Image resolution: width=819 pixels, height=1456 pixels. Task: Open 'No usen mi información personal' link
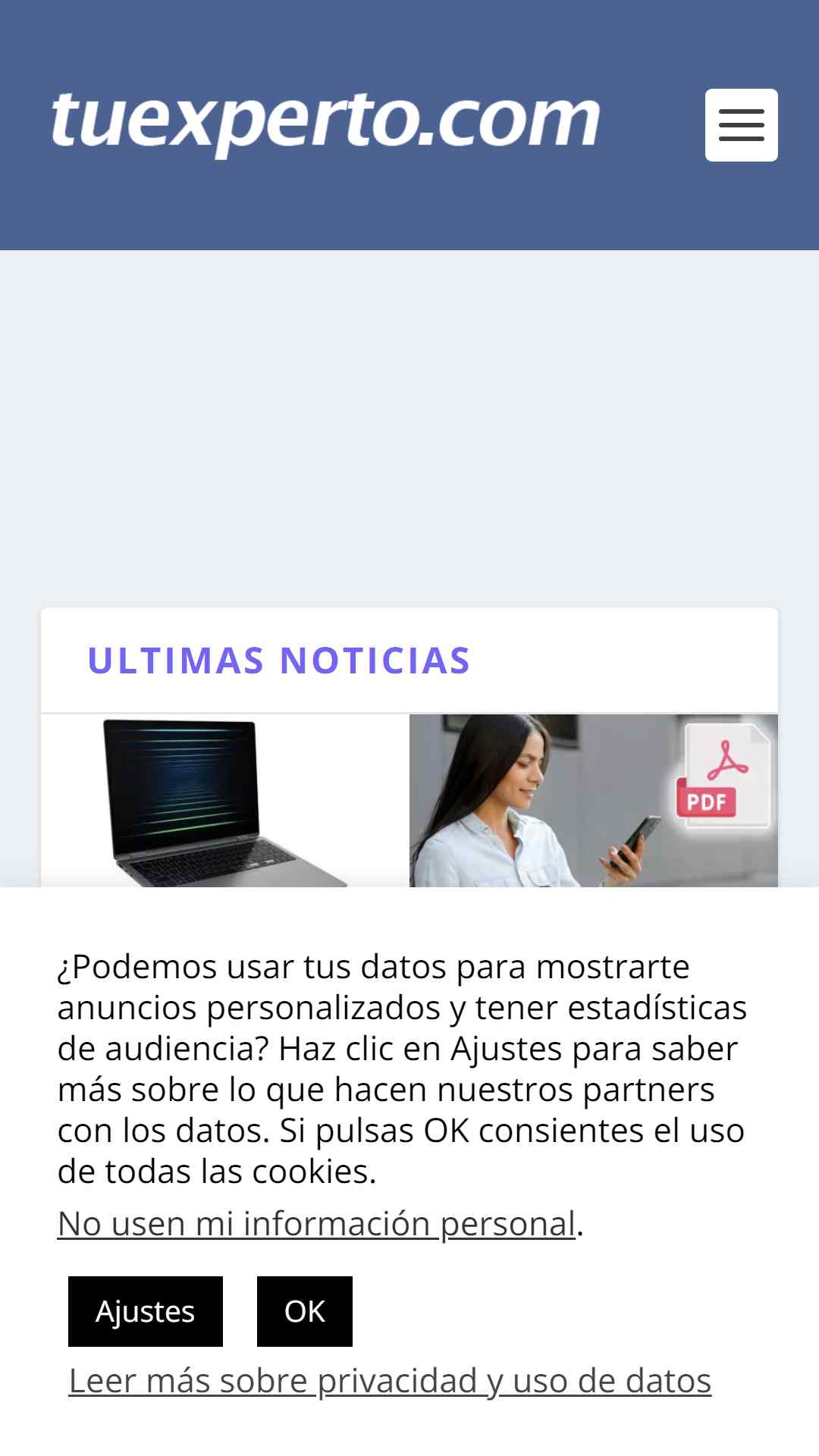pyautogui.click(x=316, y=1223)
